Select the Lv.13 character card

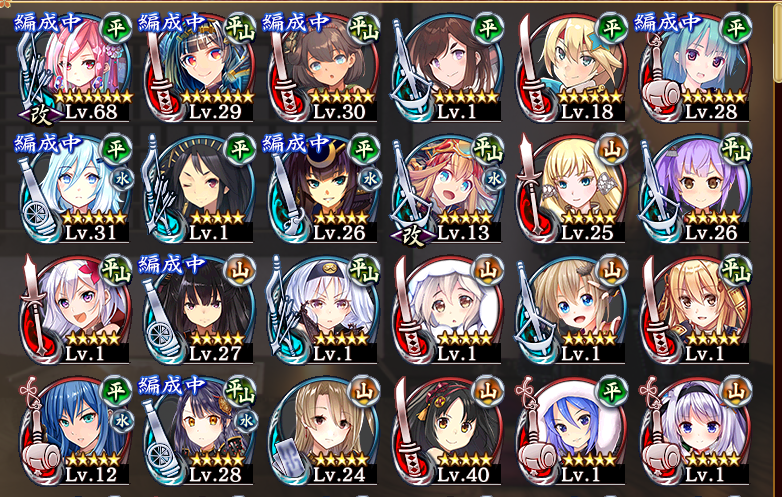[449, 188]
